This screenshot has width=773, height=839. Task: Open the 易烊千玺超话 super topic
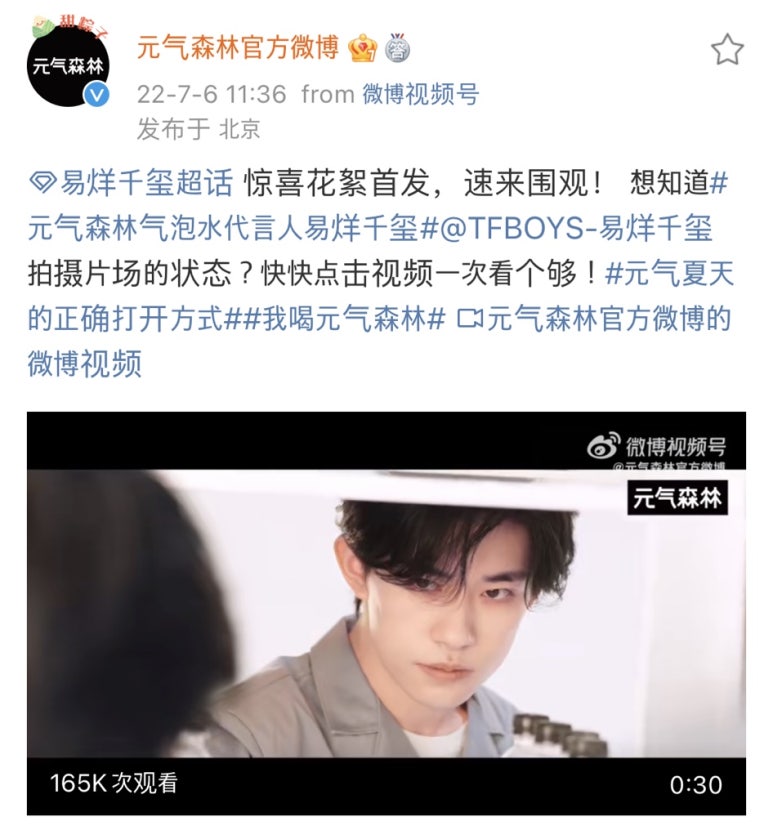[x=132, y=183]
